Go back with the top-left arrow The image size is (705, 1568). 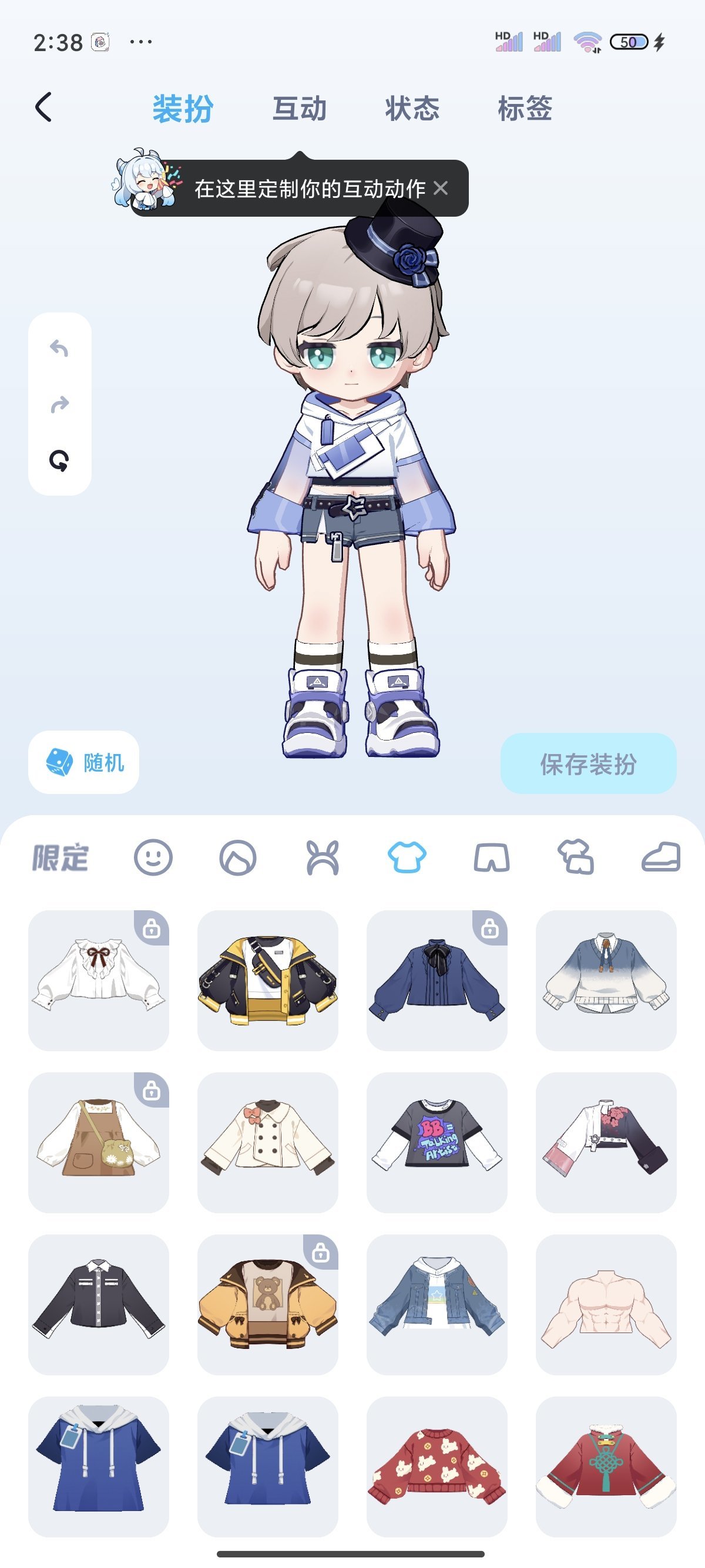click(43, 107)
